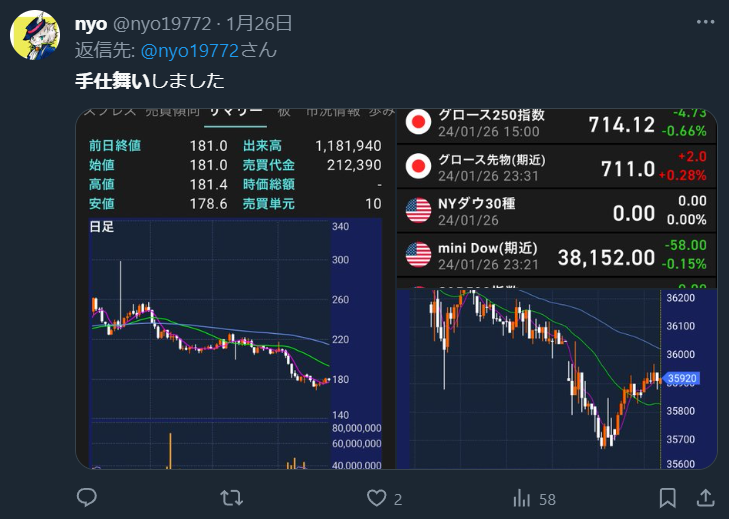Reply to nyo's post

(x=87, y=497)
